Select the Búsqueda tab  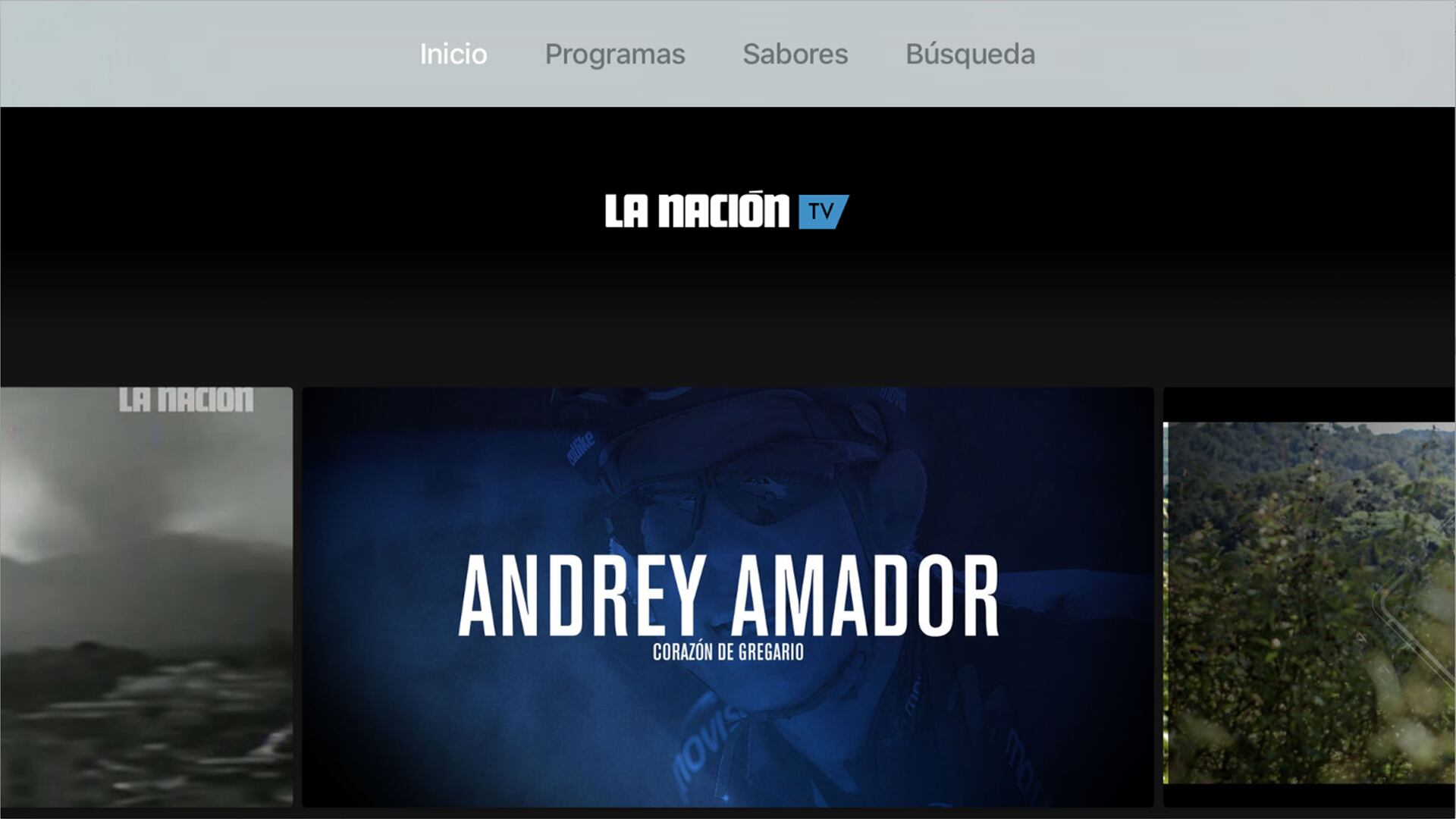tap(970, 55)
